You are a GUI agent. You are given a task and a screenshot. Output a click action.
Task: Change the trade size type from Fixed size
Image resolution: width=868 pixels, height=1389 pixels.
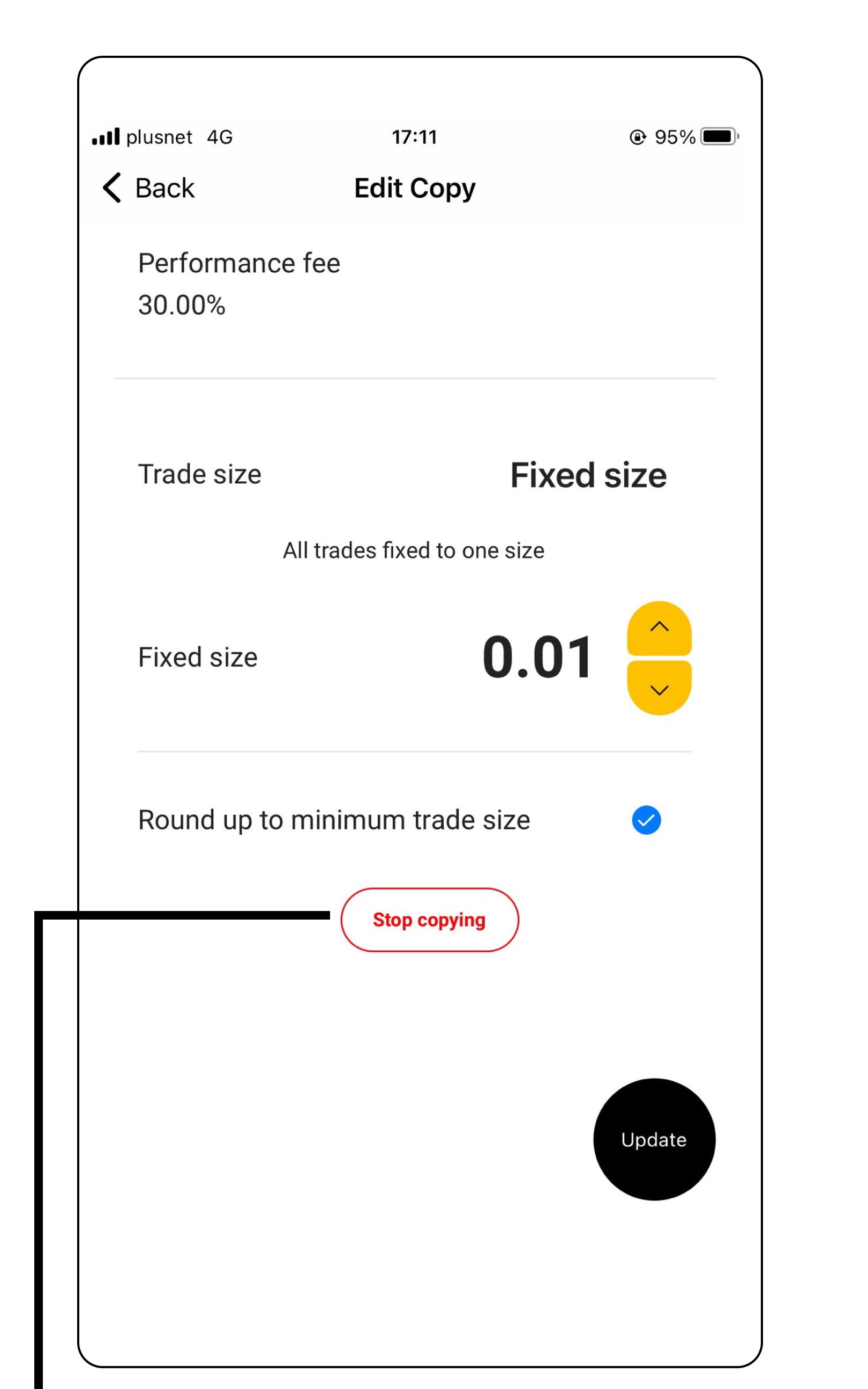(x=588, y=475)
